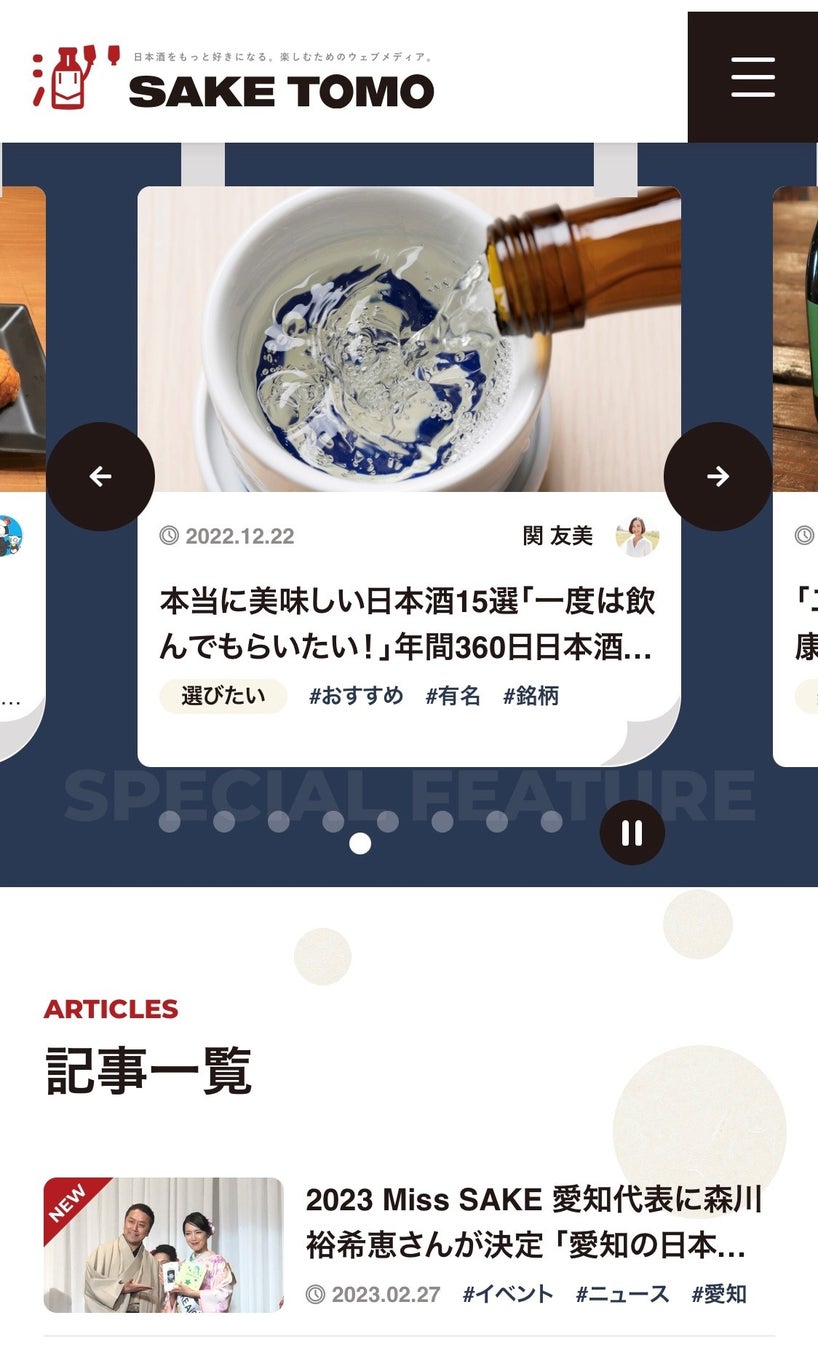
Task: Open the #イベント tag
Action: coord(508,1294)
